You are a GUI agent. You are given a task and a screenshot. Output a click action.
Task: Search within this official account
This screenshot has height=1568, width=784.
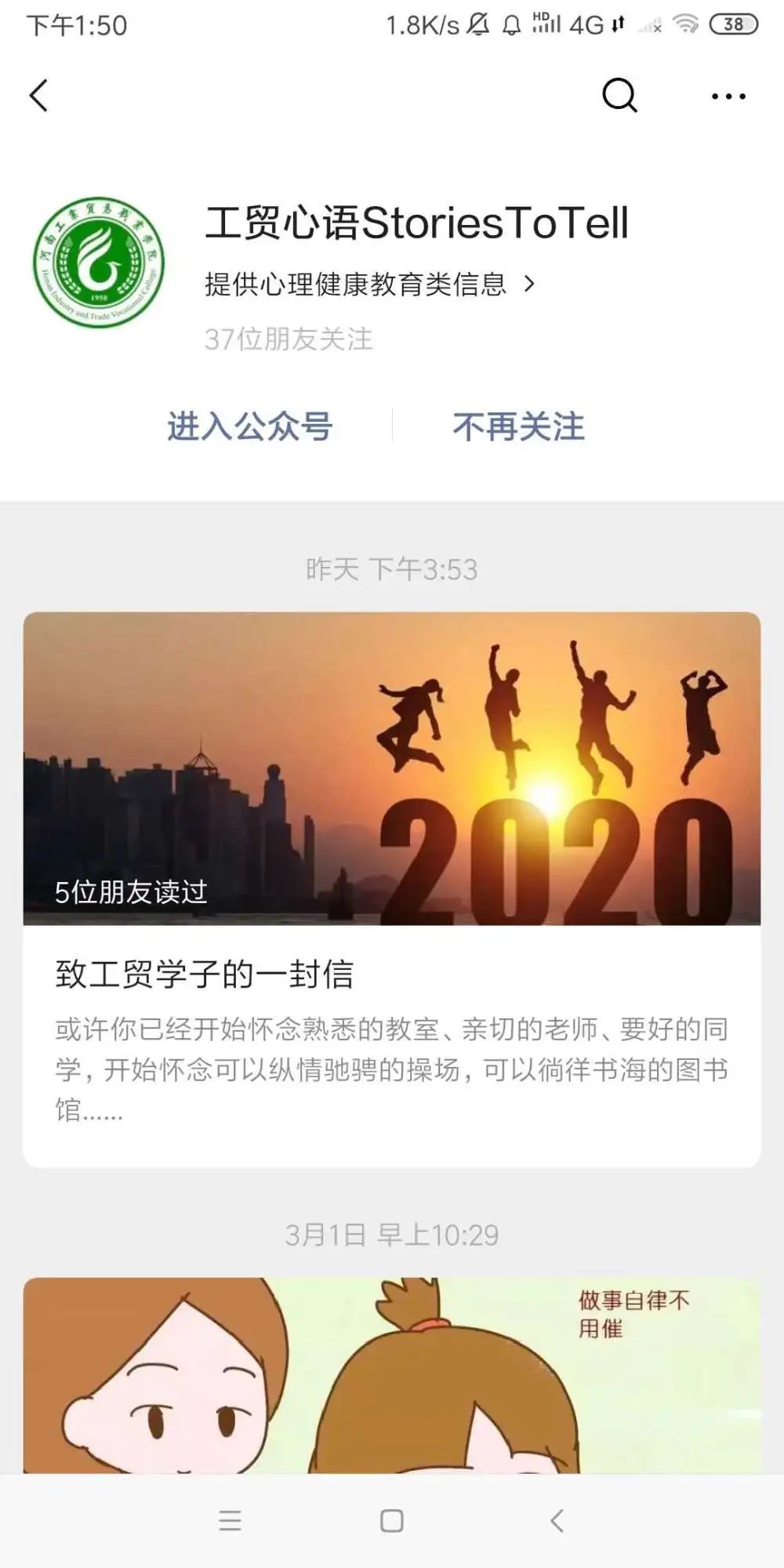coord(619,96)
